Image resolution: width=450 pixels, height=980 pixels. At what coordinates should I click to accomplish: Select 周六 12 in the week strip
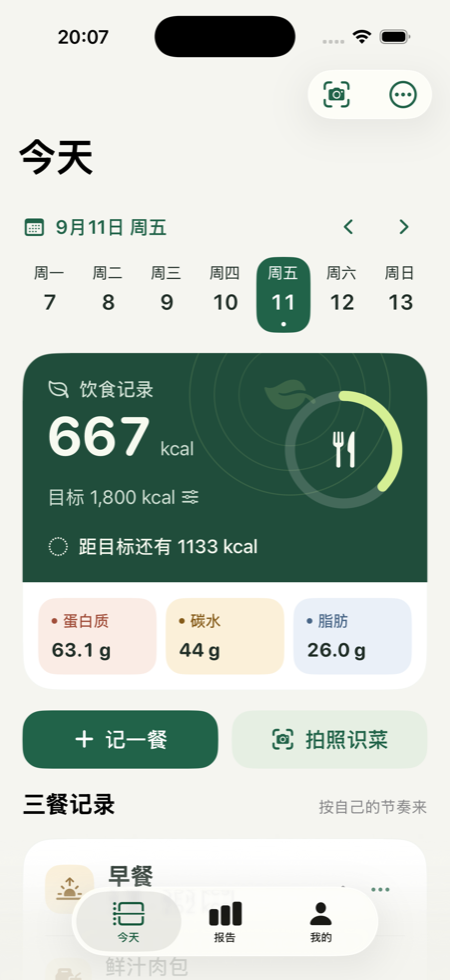point(342,289)
